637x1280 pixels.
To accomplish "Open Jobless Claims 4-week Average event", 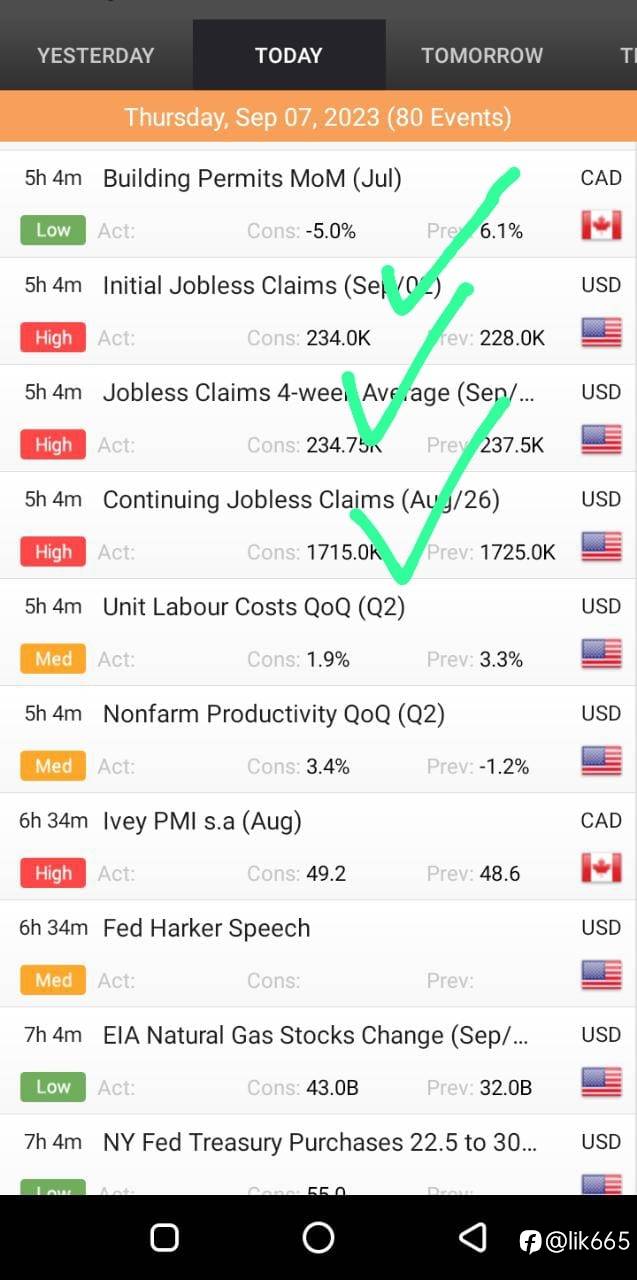I will (x=318, y=418).
